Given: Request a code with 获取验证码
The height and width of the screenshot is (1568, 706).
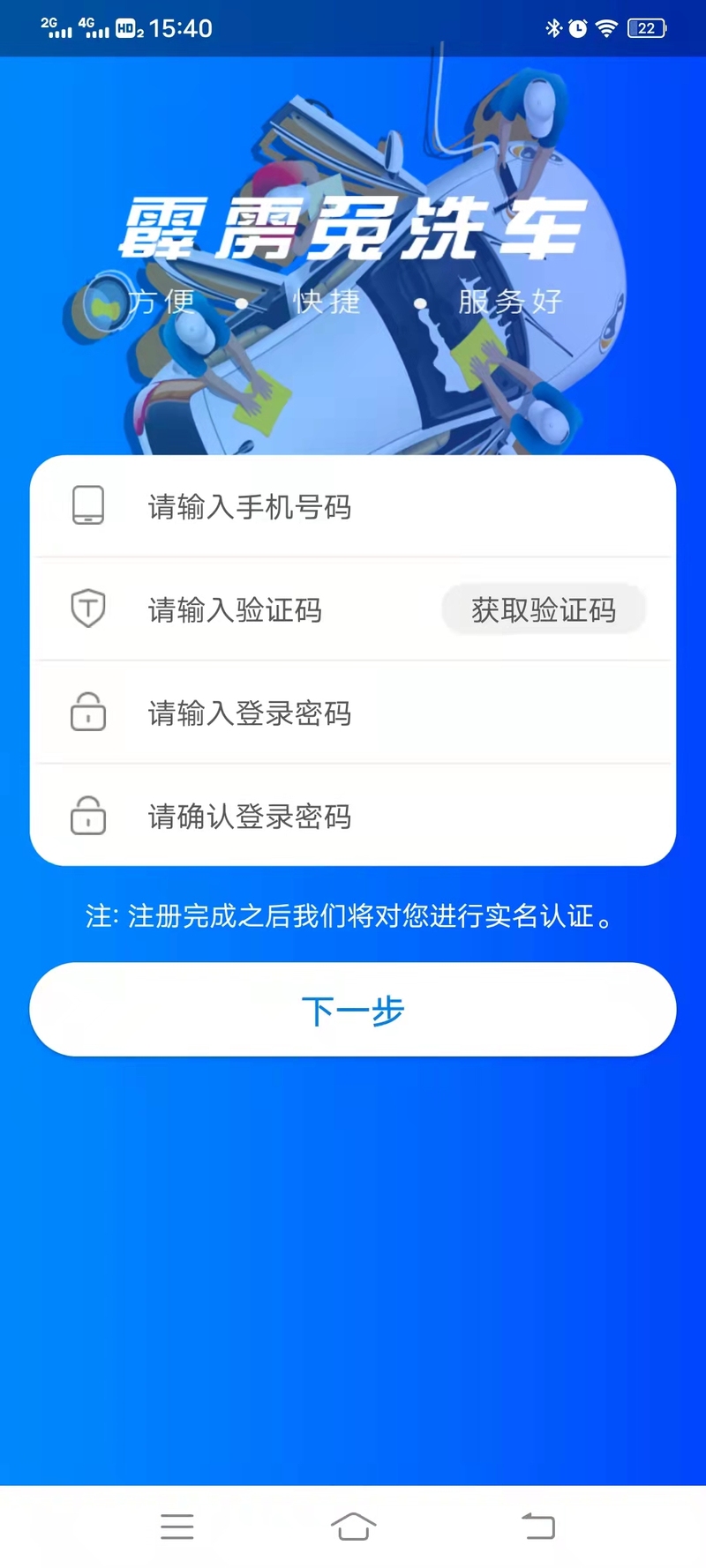Looking at the screenshot, I should [544, 610].
